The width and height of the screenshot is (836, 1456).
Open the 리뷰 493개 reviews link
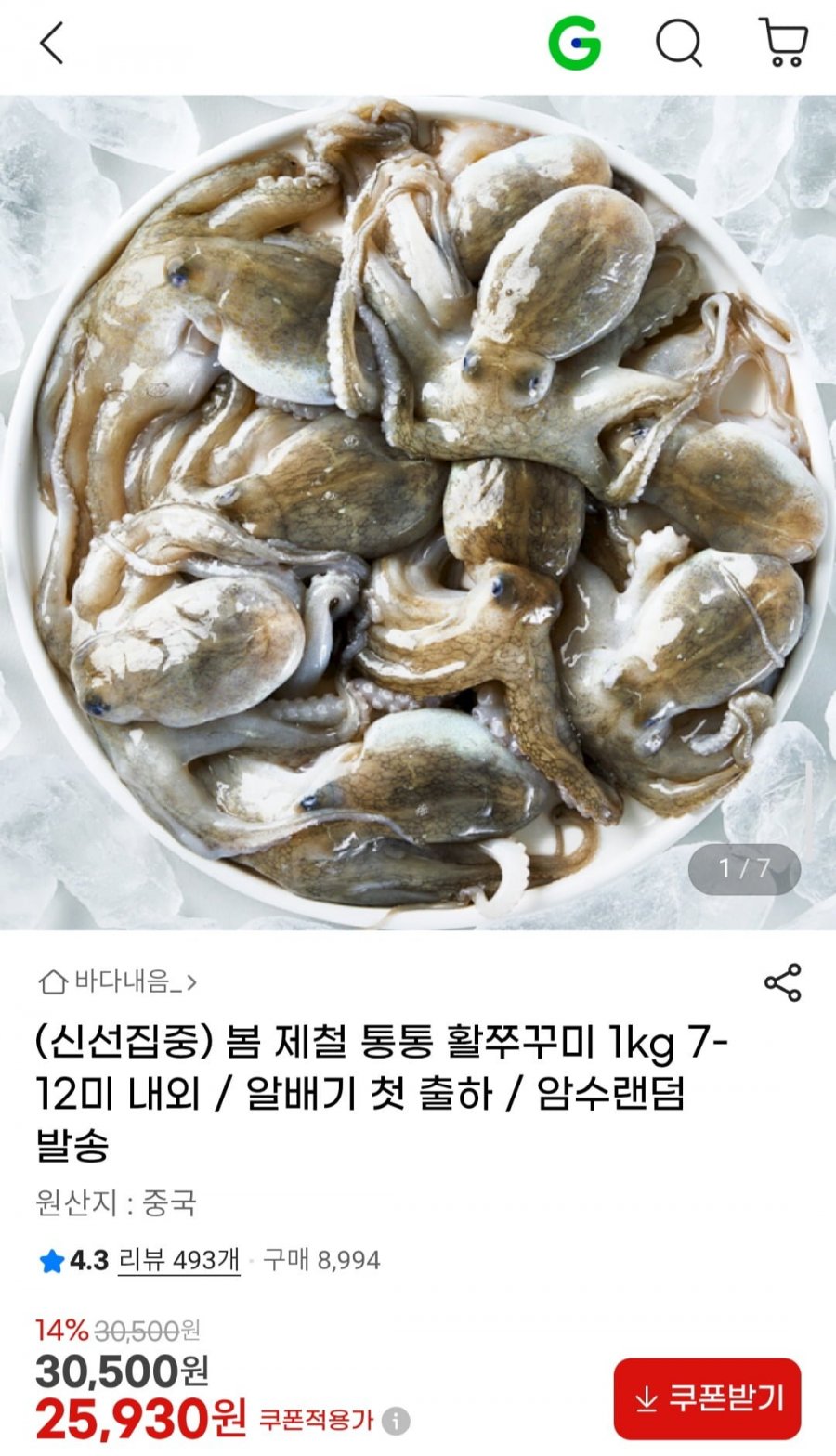[178, 1260]
